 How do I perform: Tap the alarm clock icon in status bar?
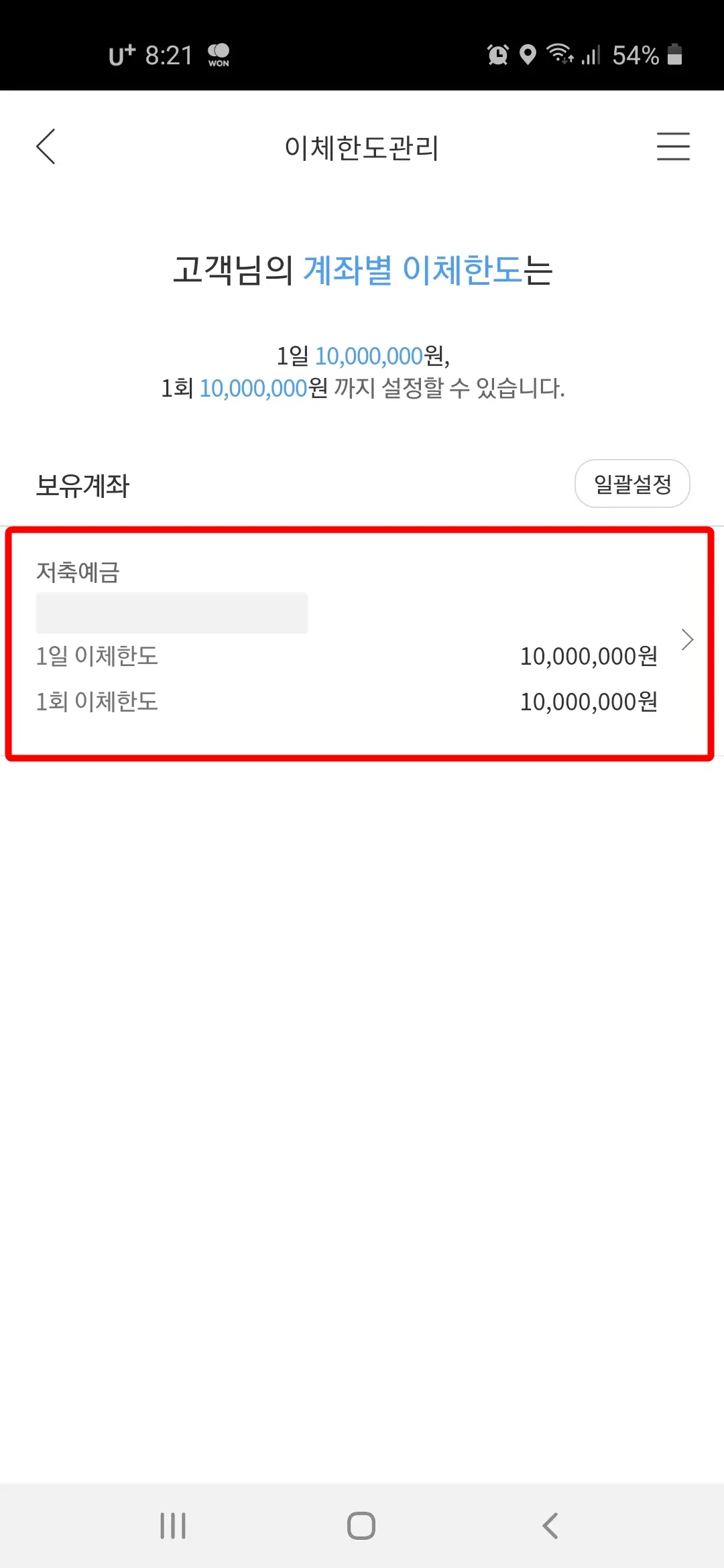click(x=496, y=56)
